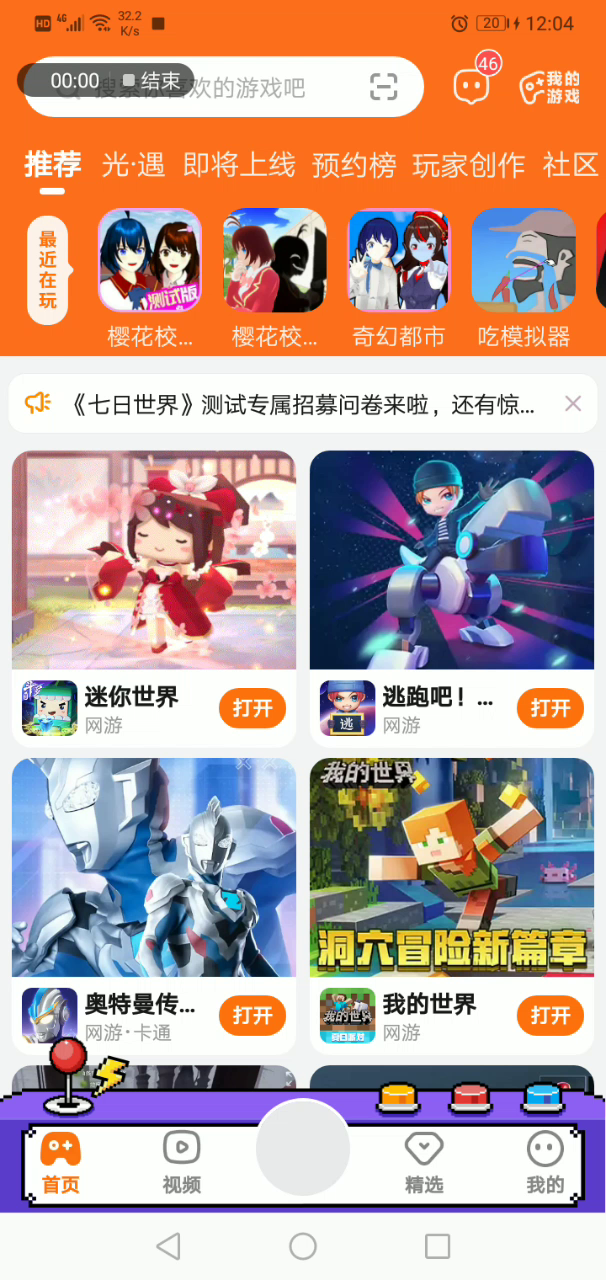Screen dimensions: 606x1280
Task: Go to the 玩家创作 tab
Action: (x=468, y=165)
